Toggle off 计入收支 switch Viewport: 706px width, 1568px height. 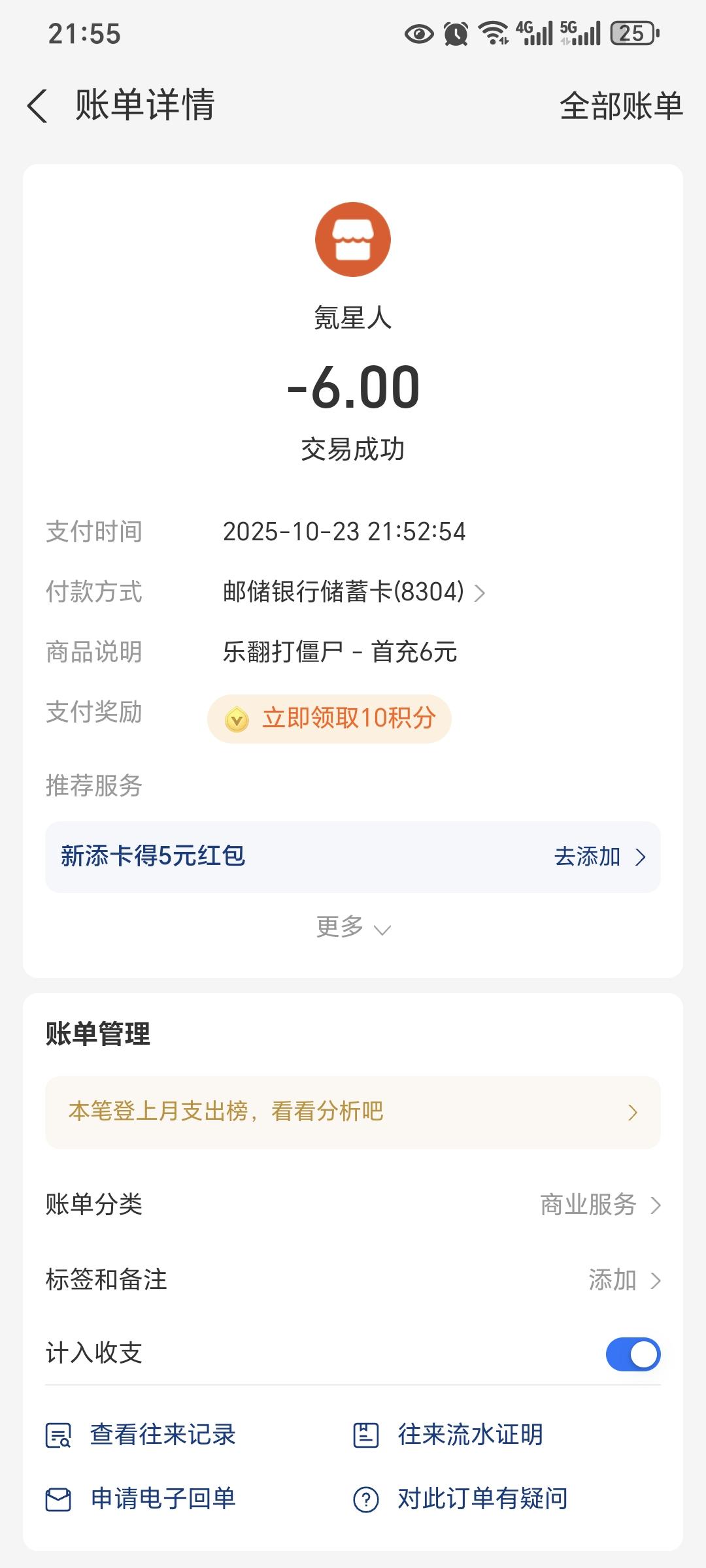point(633,1354)
